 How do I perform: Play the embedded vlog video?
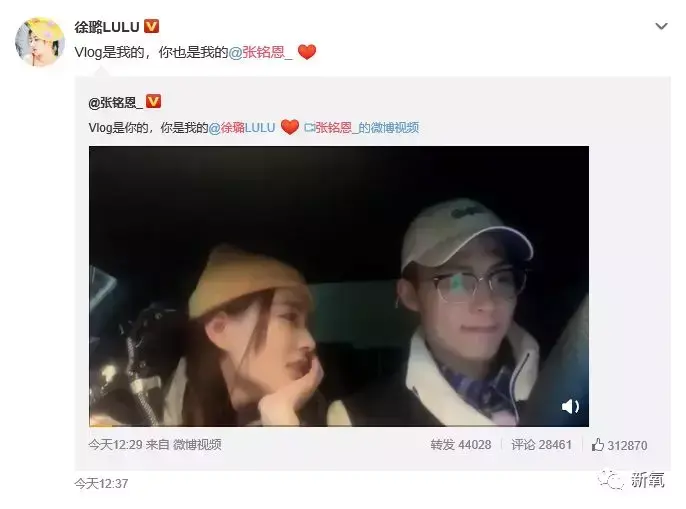(338, 286)
